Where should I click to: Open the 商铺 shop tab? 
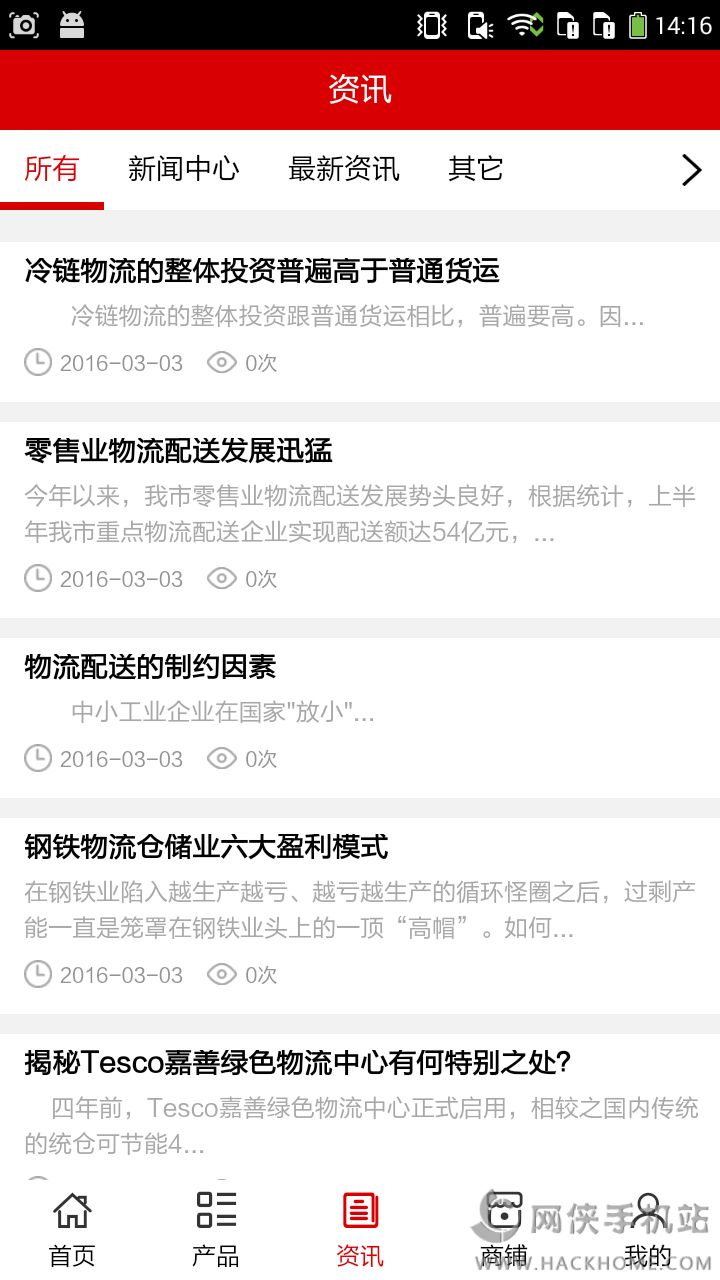503,1229
